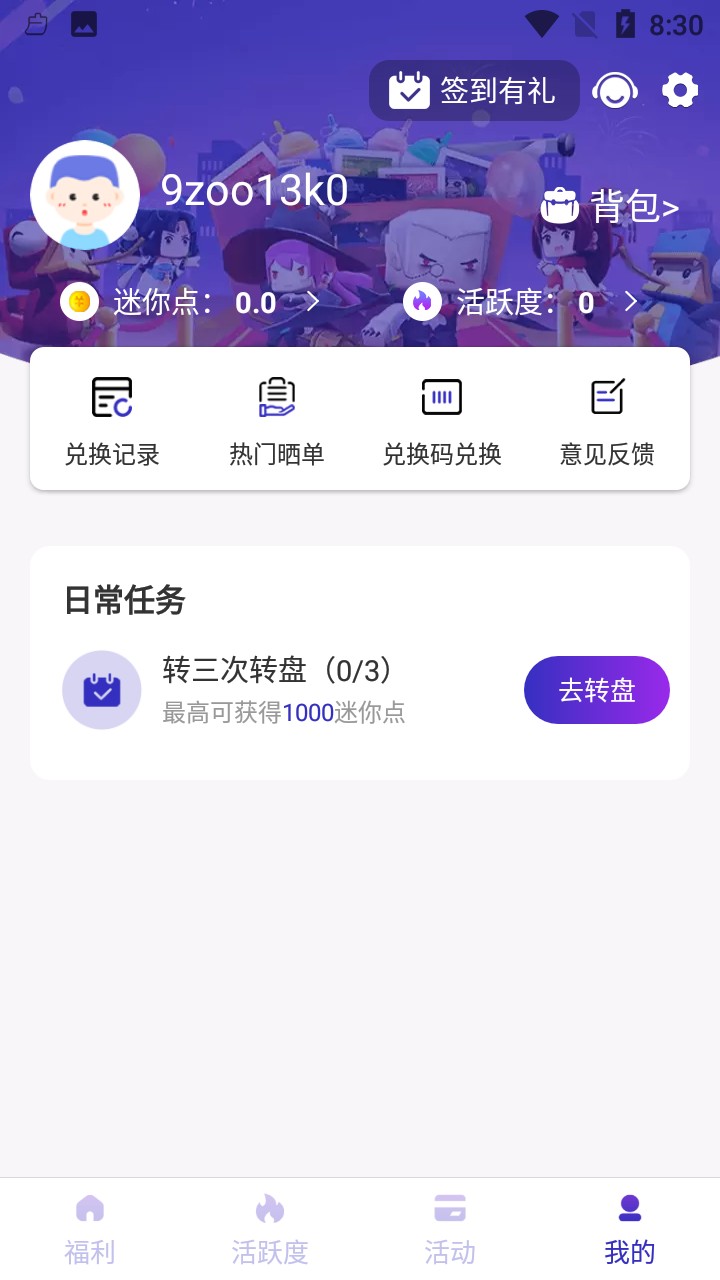Click the daily task calendar icon
Viewport: 720px width, 1280px height.
[101, 689]
